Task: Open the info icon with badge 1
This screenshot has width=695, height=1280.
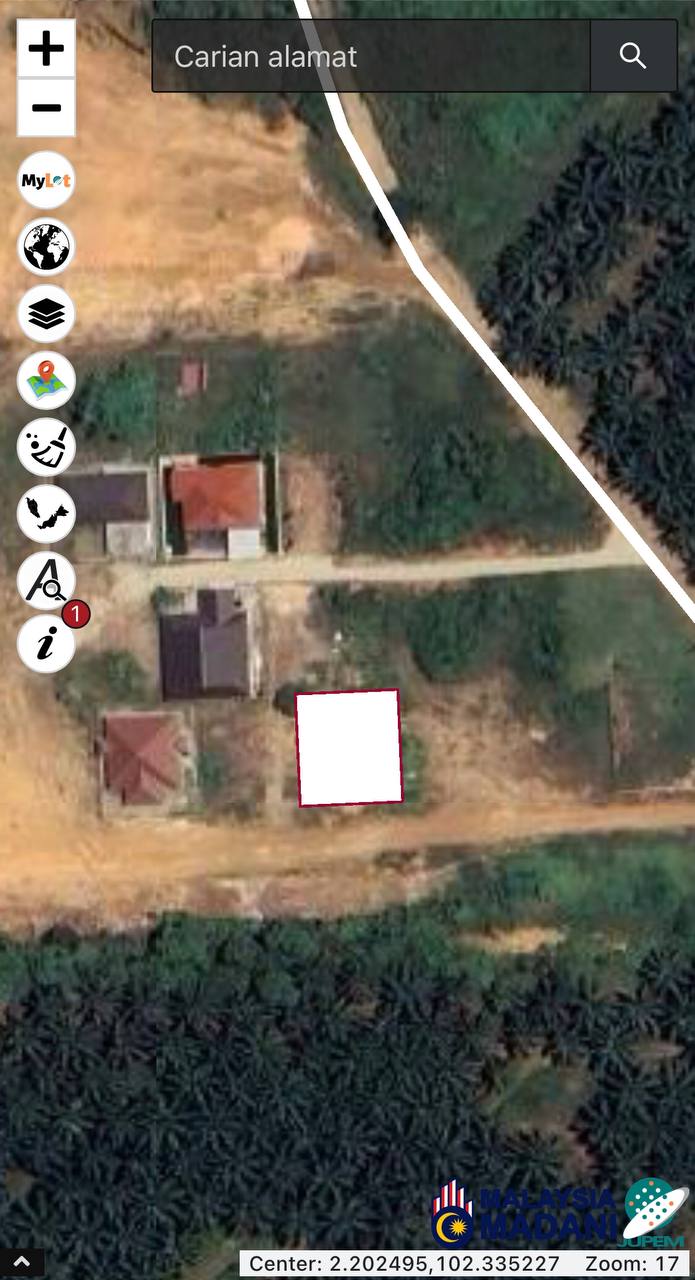Action: click(46, 645)
